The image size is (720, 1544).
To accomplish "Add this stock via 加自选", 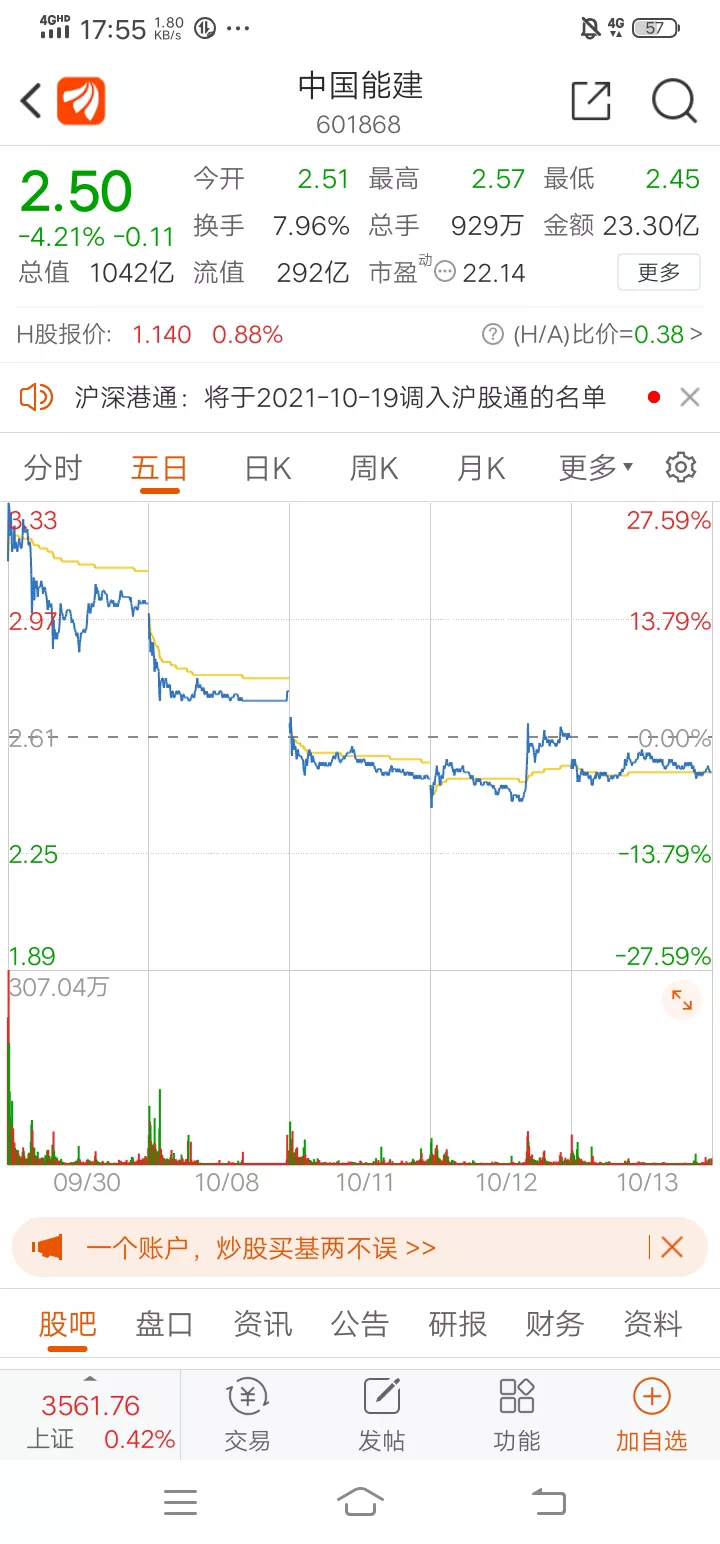I will tap(651, 1415).
